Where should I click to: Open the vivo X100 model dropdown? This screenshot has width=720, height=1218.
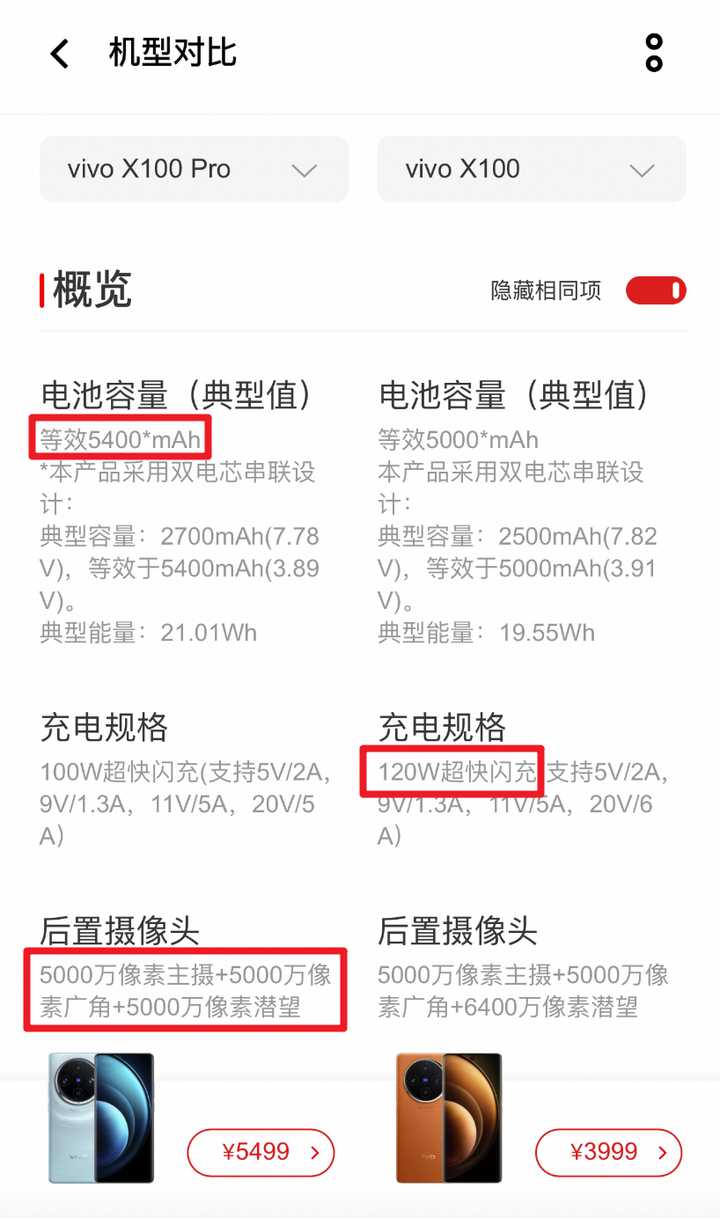tap(531, 169)
